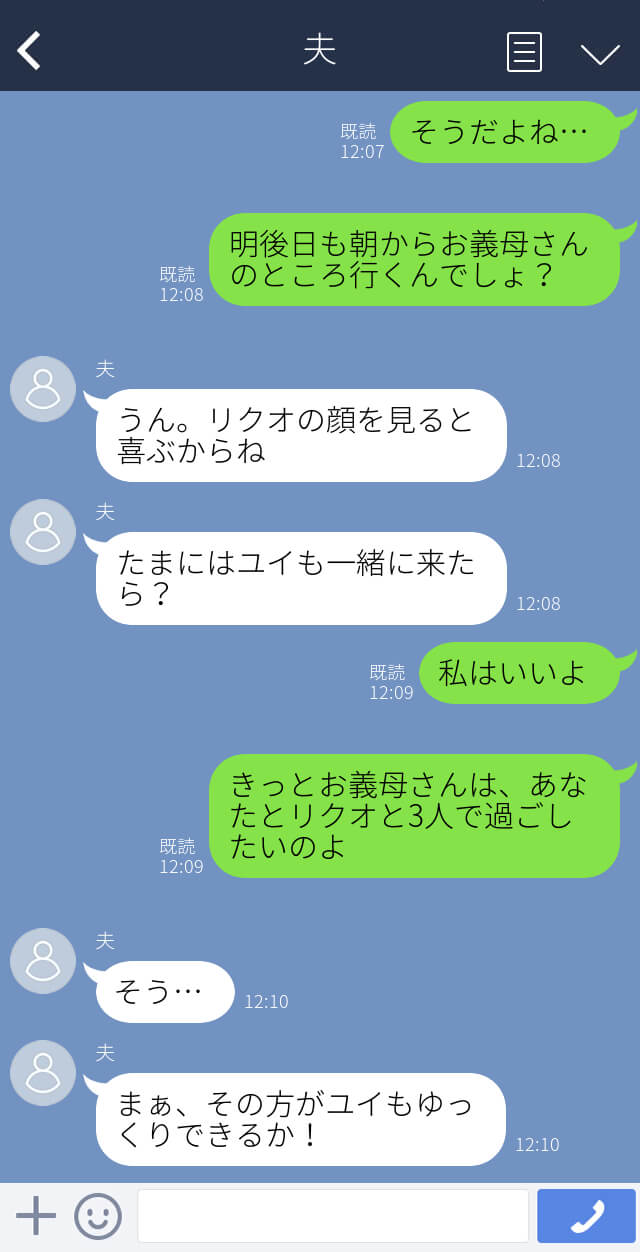Open the emoji sticker picker
640x1252 pixels.
(x=98, y=1216)
